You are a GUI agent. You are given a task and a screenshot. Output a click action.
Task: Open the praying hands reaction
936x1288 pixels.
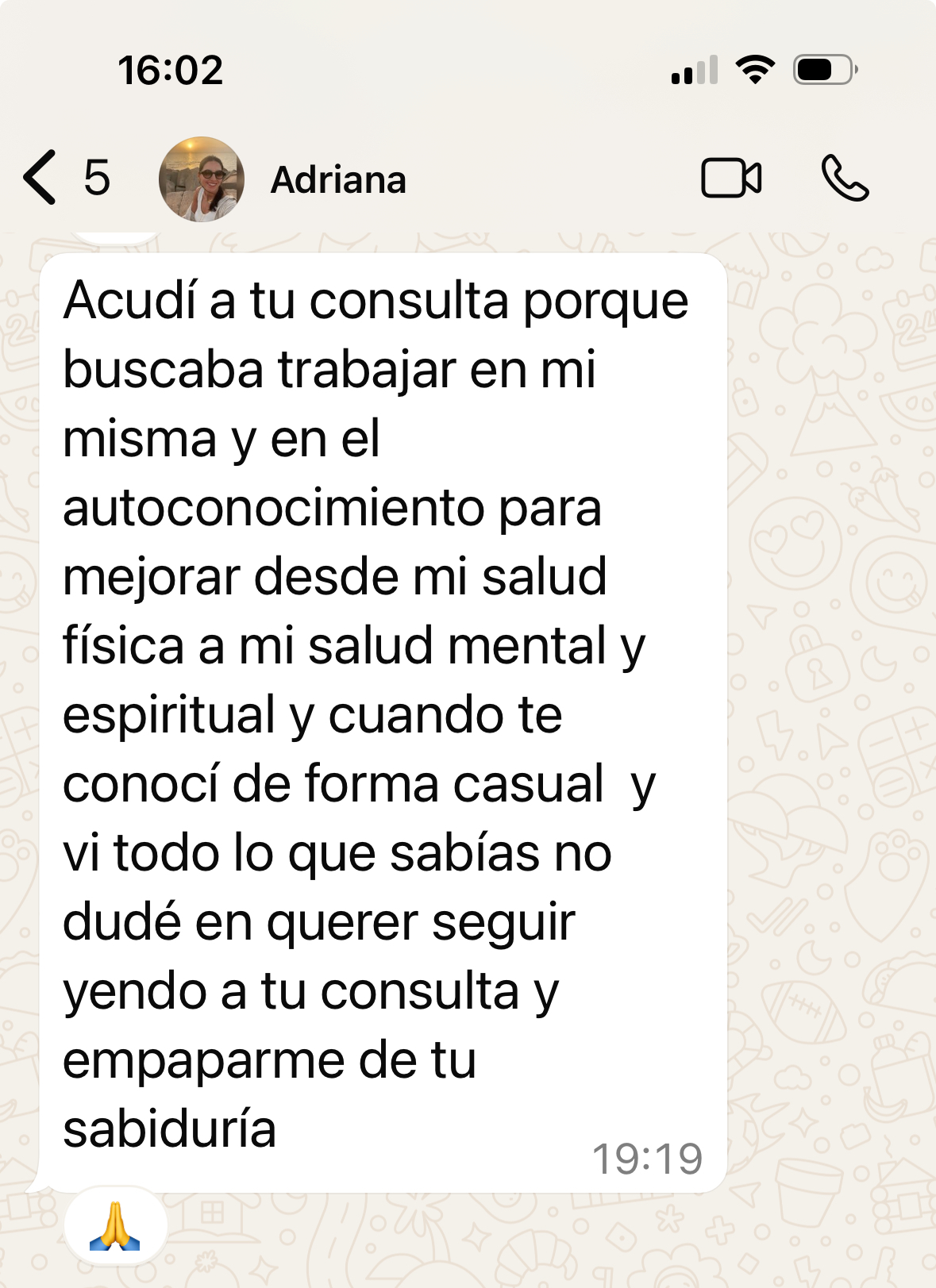coord(115,1226)
